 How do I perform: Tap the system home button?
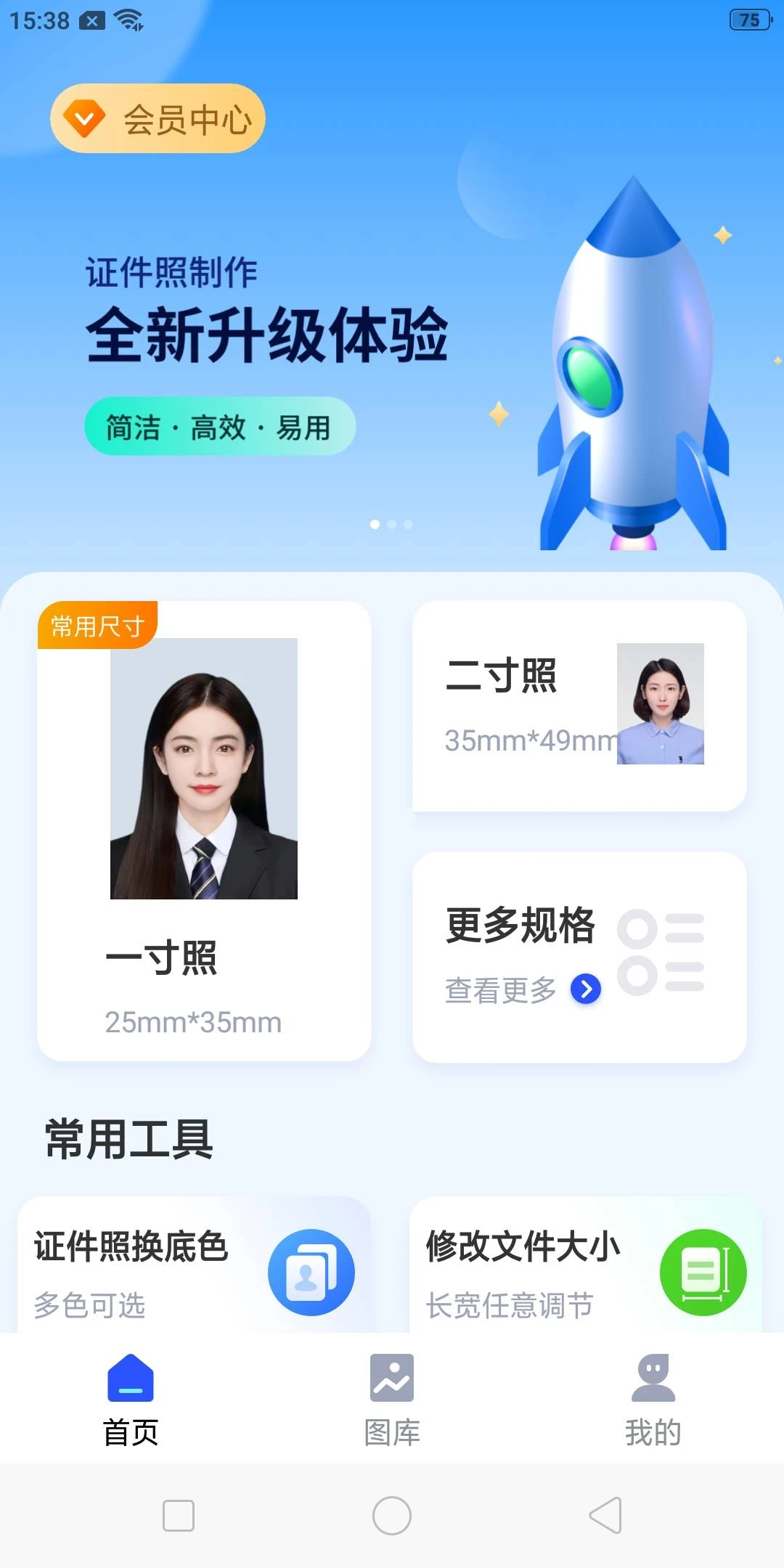392,1516
